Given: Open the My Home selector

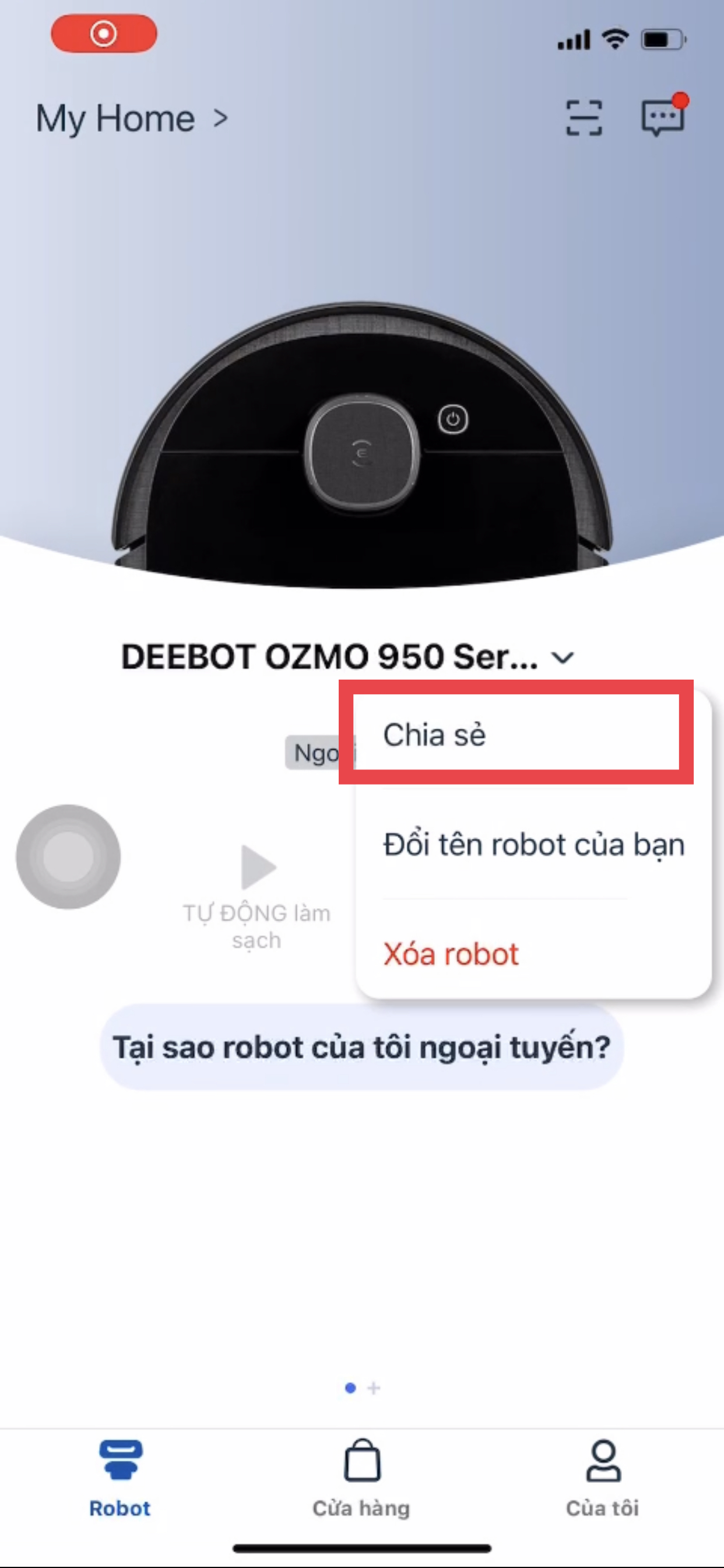Looking at the screenshot, I should (x=131, y=118).
